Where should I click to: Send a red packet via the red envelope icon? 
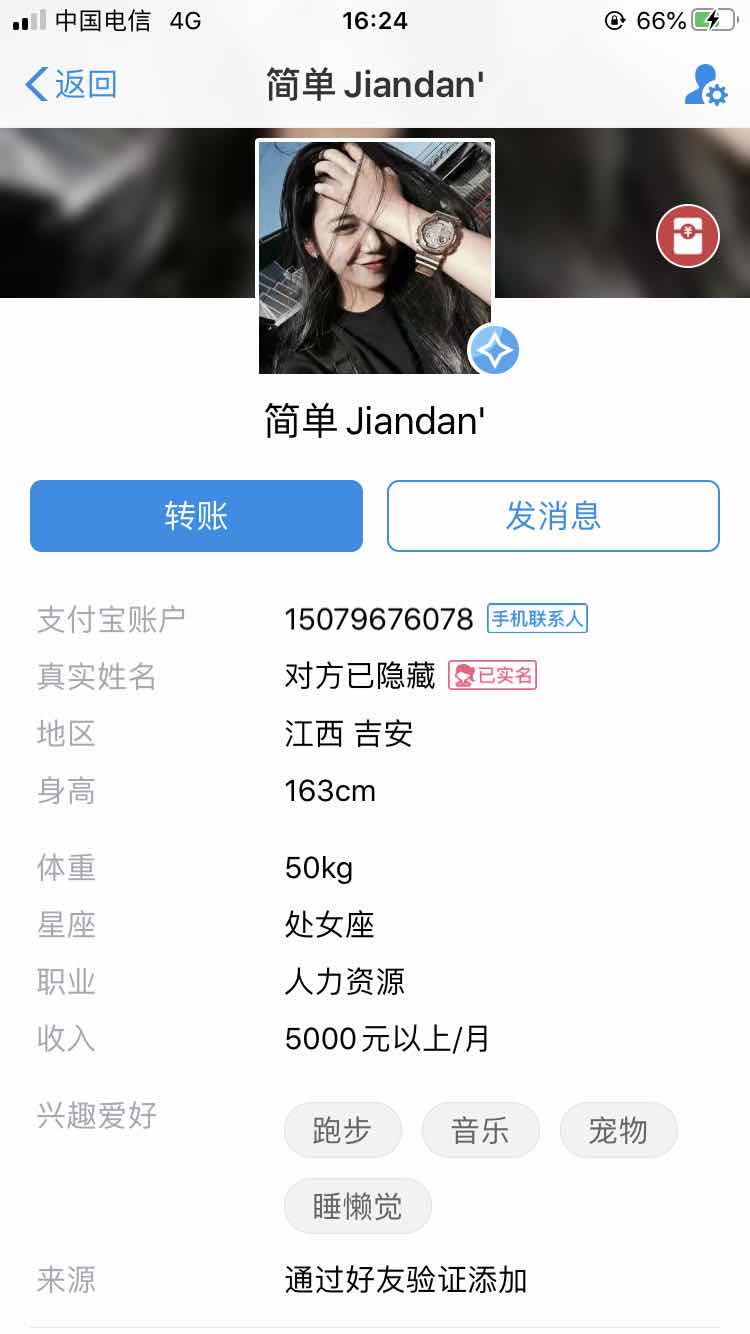[x=688, y=236]
